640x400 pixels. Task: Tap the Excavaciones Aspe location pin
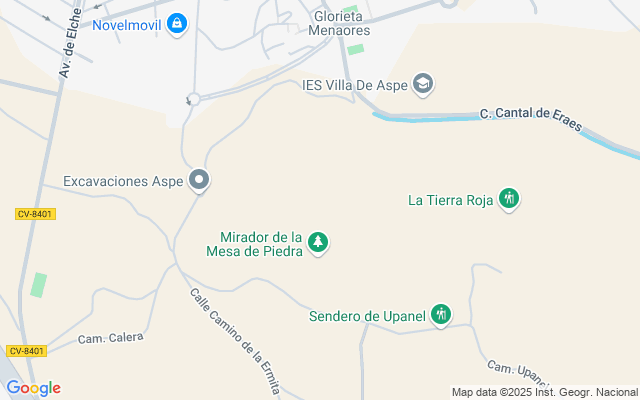[199, 181]
